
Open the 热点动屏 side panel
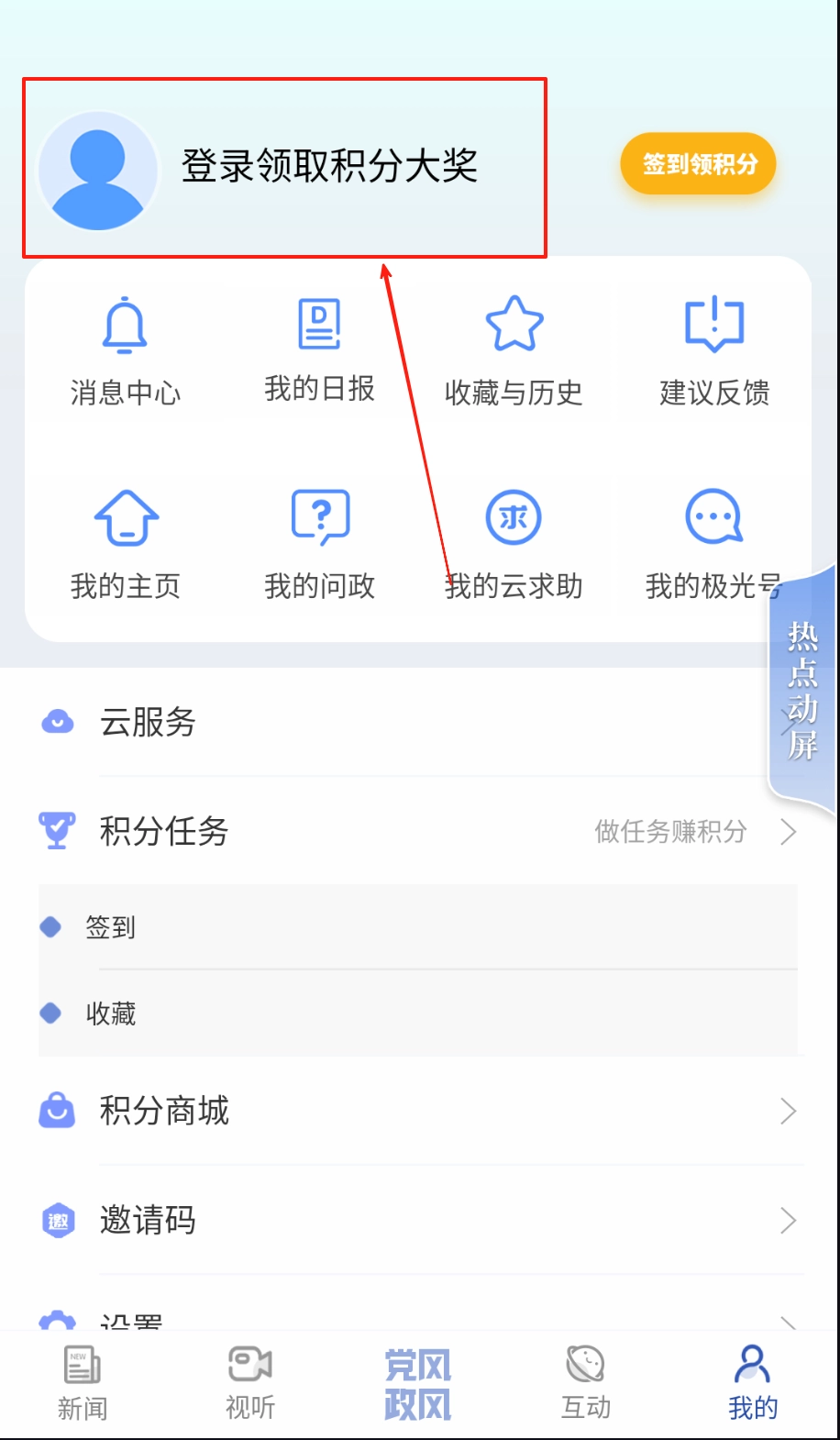coord(802,692)
